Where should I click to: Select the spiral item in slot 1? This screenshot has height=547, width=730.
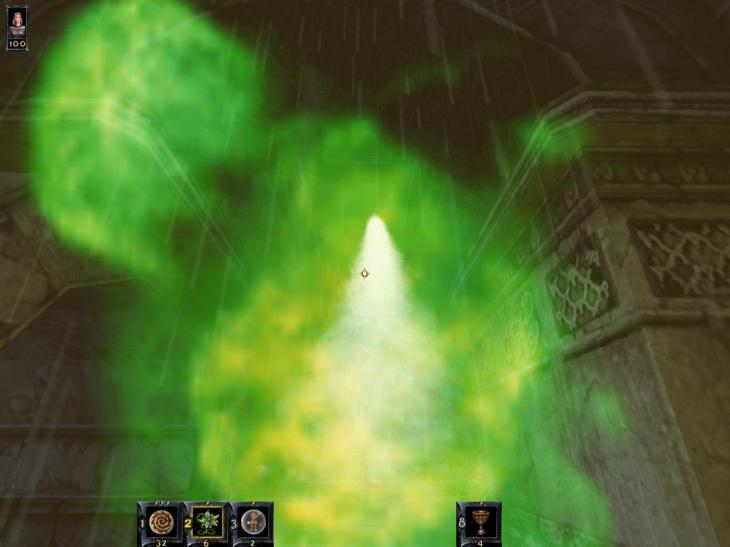[x=160, y=523]
